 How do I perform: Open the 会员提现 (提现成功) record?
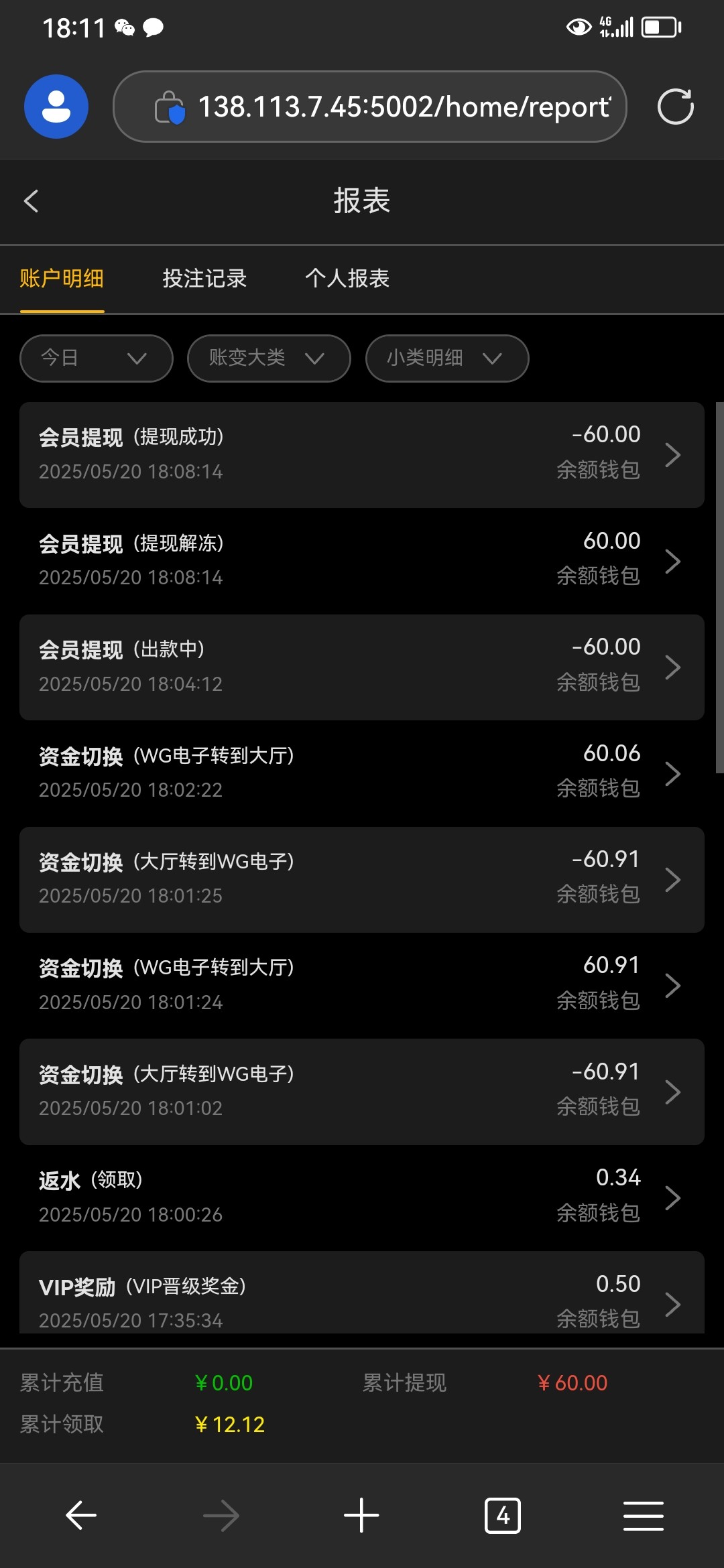point(361,454)
